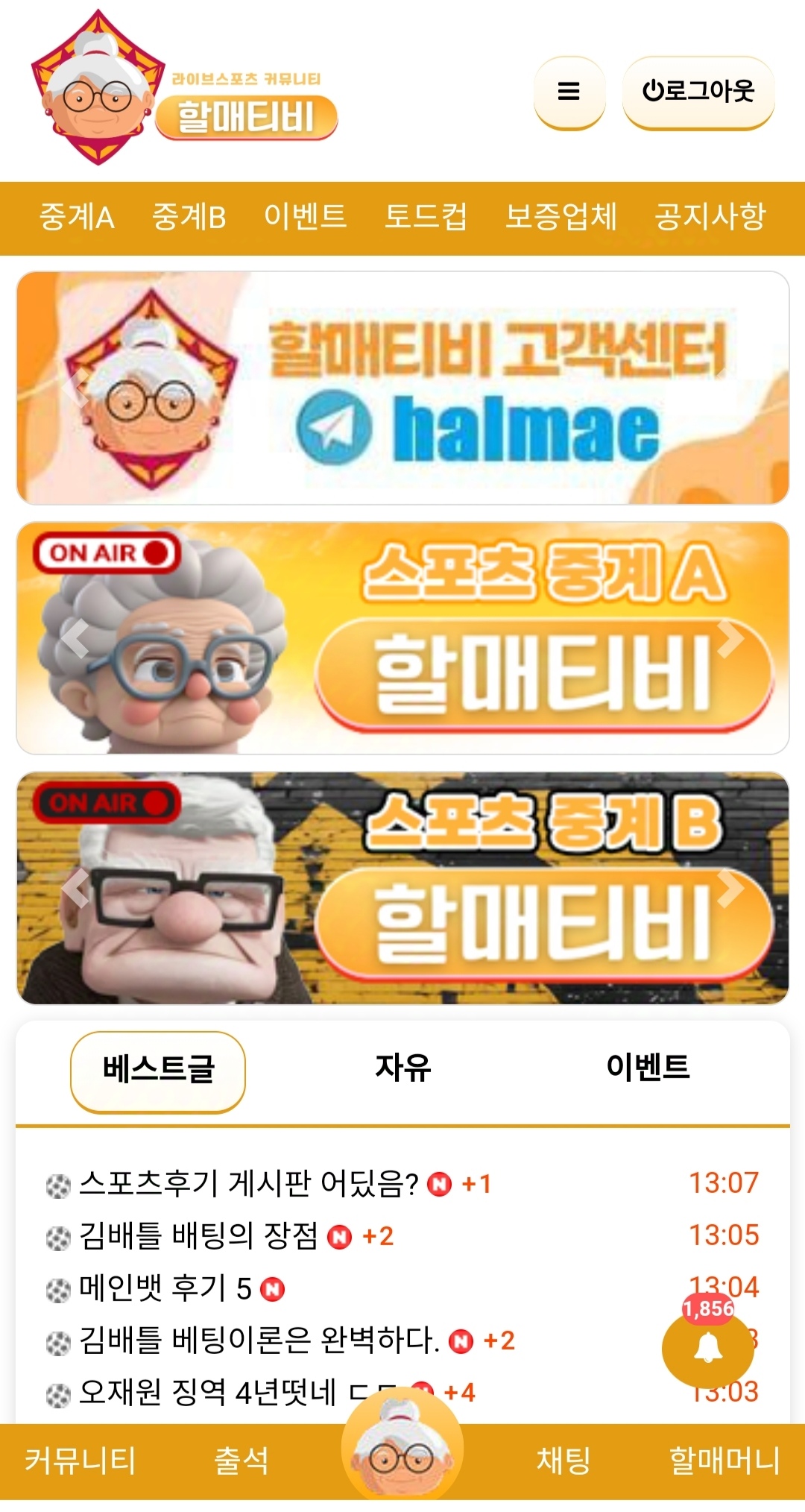This screenshot has height=1512, width=805.
Task: Open 공지사항 in the top menu
Action: (710, 217)
